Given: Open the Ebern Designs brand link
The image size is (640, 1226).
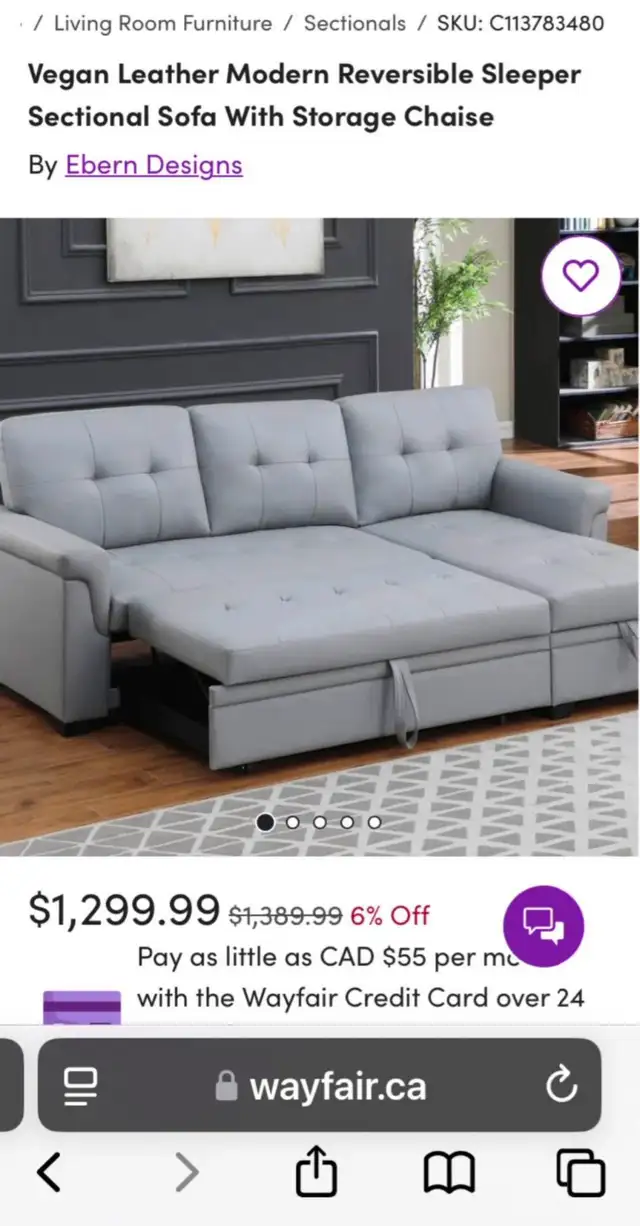Looking at the screenshot, I should 154,165.
